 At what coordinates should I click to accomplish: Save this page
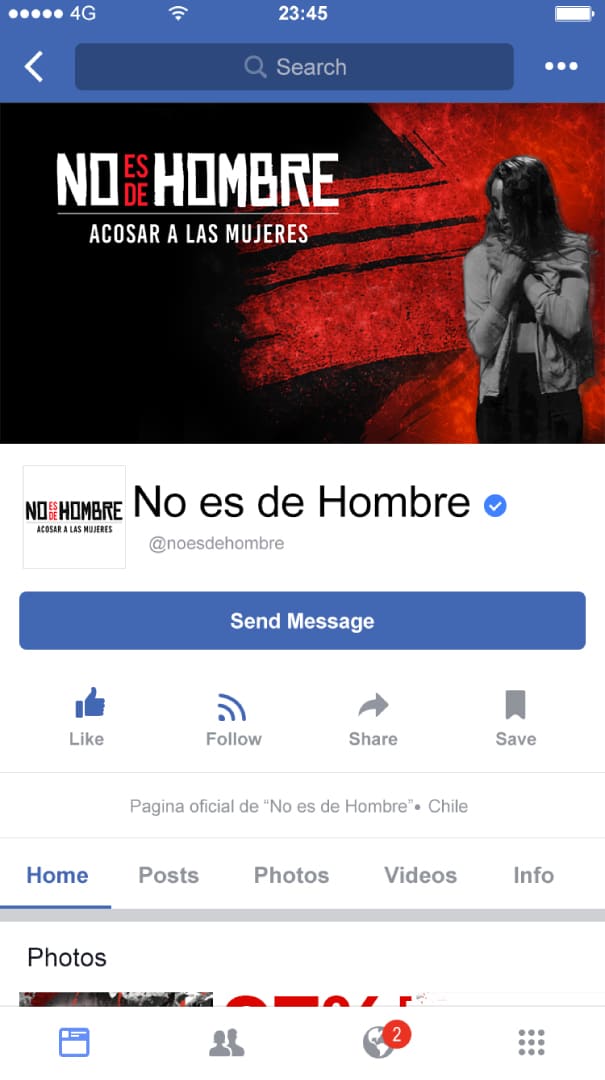(x=515, y=717)
